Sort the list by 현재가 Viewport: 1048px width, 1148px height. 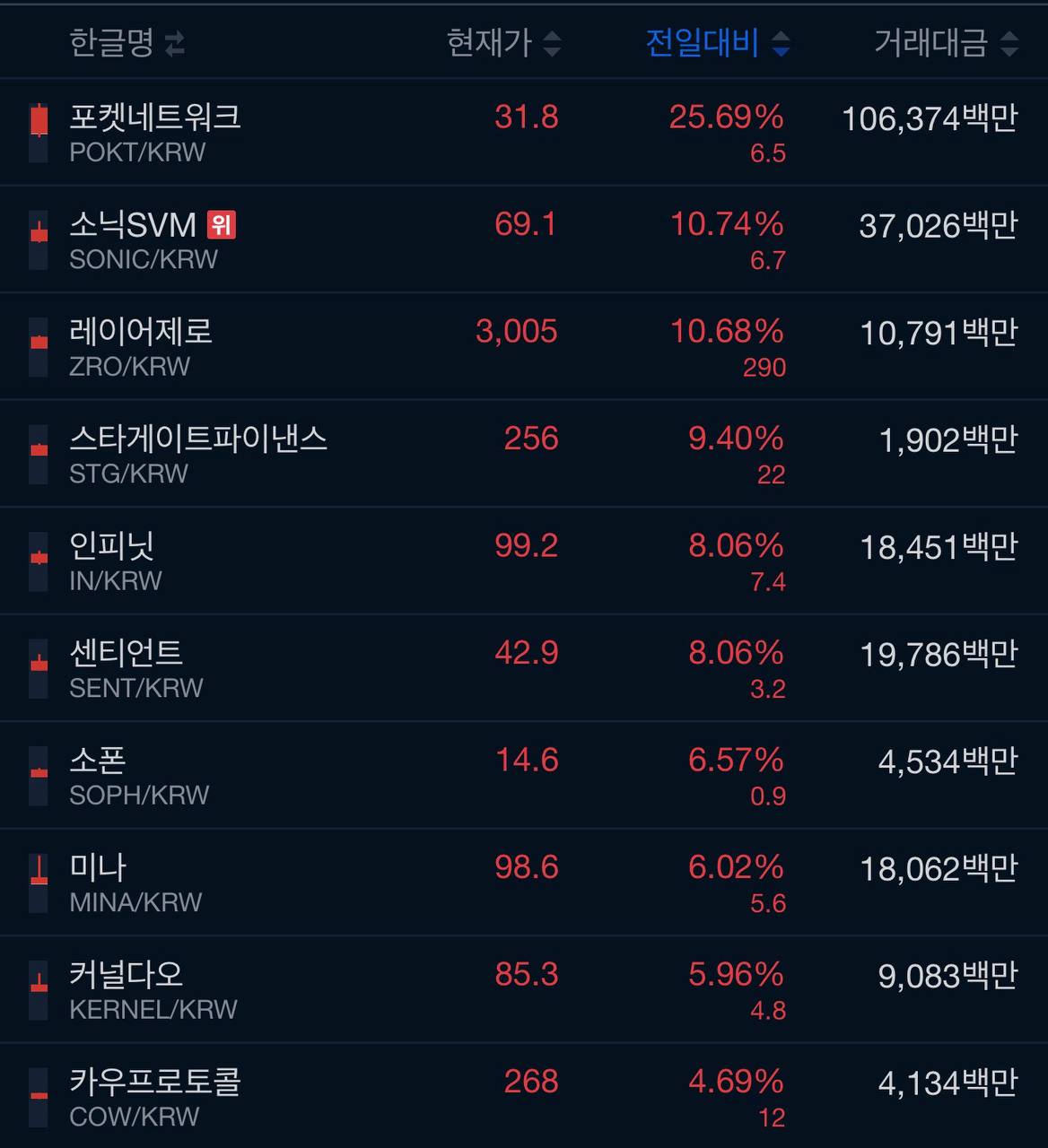(x=503, y=43)
